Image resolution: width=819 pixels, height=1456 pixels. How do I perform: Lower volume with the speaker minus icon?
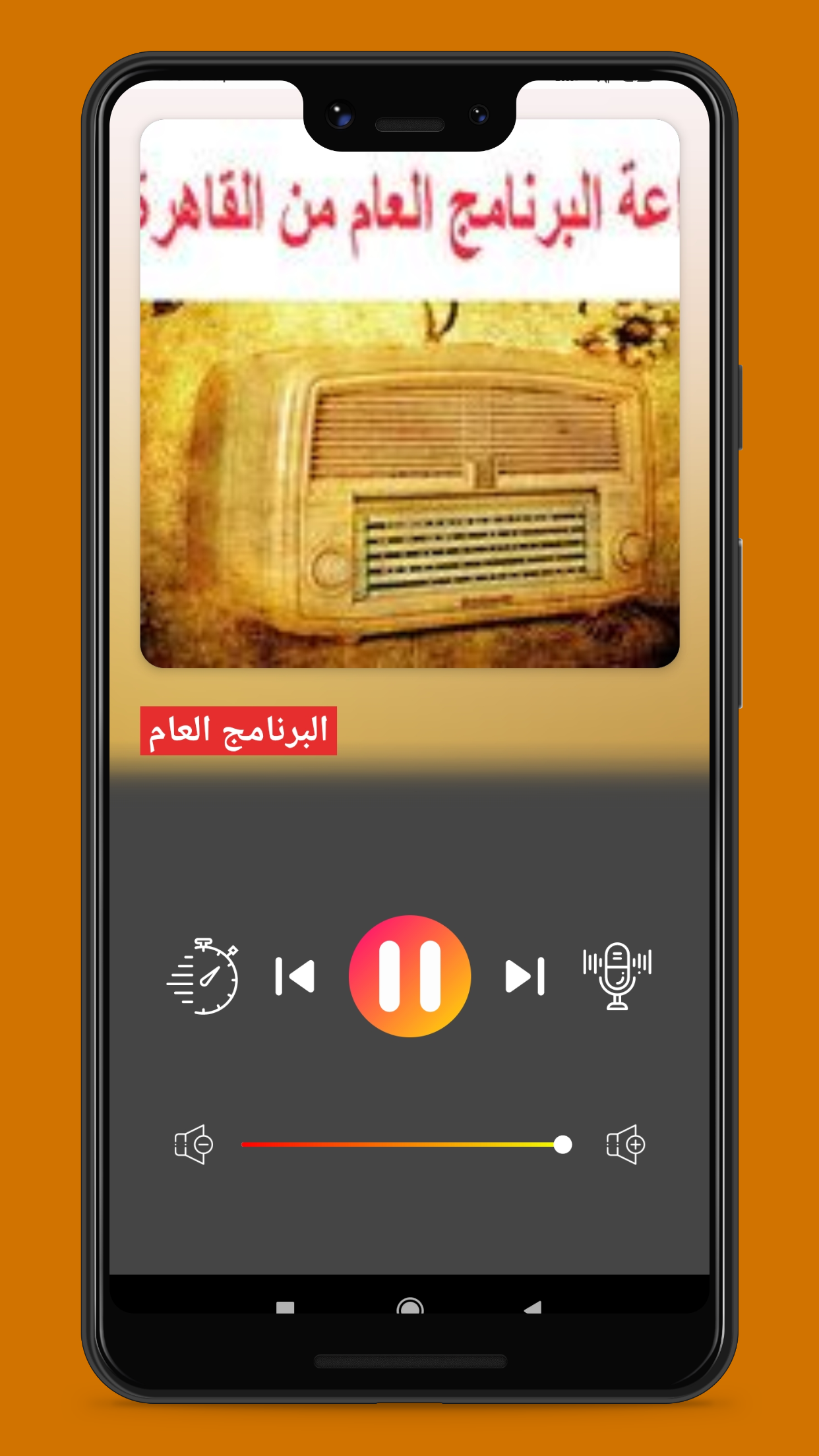193,1144
